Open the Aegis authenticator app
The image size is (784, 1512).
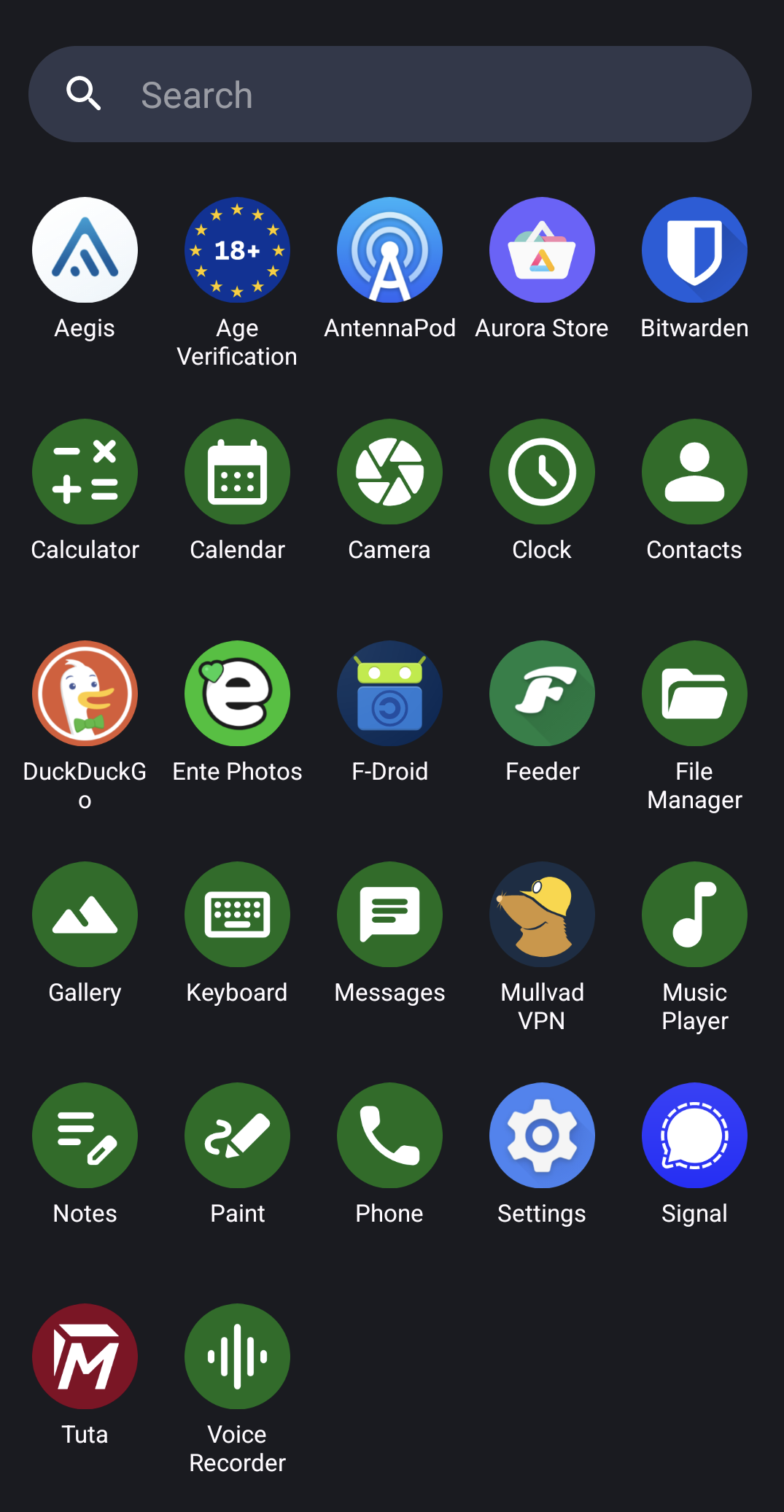pos(85,250)
